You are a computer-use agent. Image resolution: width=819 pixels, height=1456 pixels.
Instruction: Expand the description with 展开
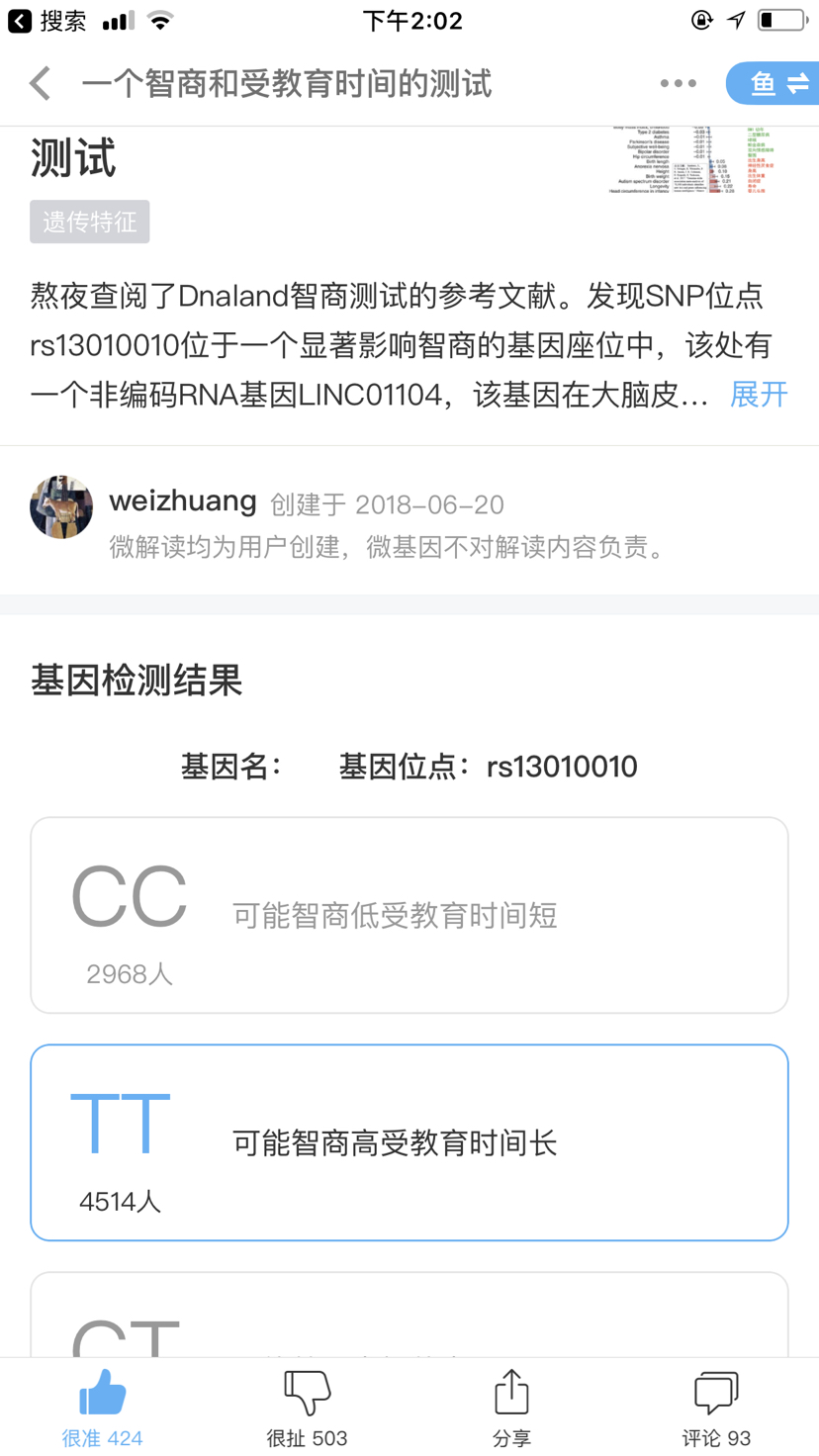click(759, 395)
